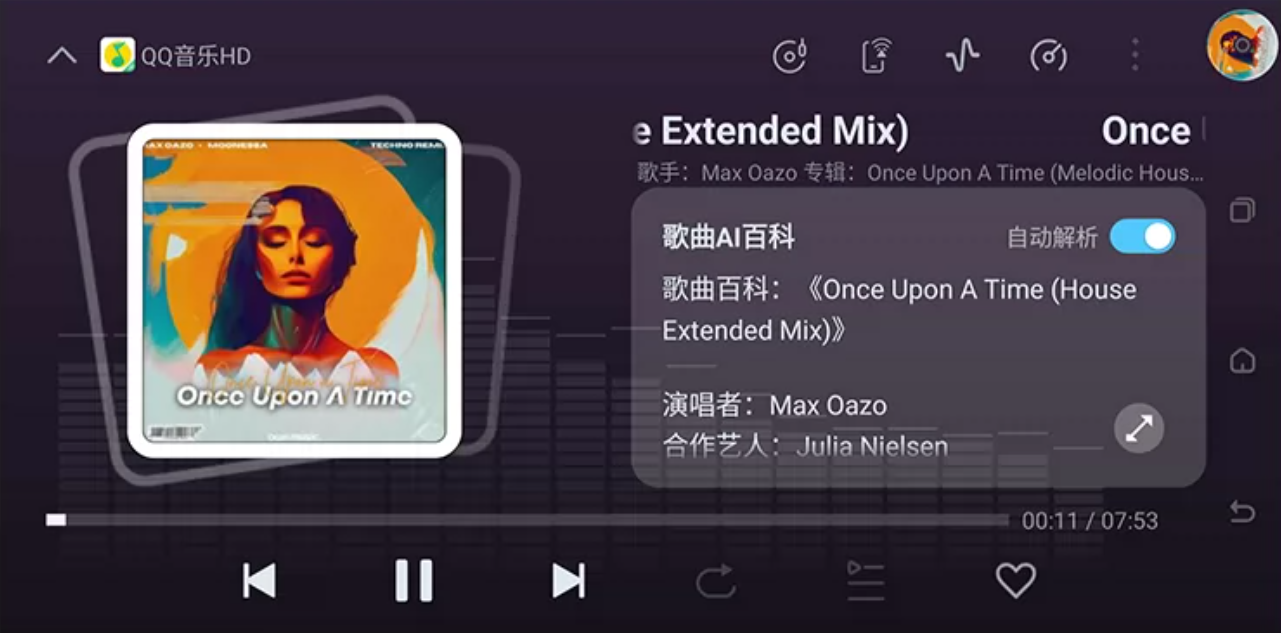Open the play queue list

point(865,581)
